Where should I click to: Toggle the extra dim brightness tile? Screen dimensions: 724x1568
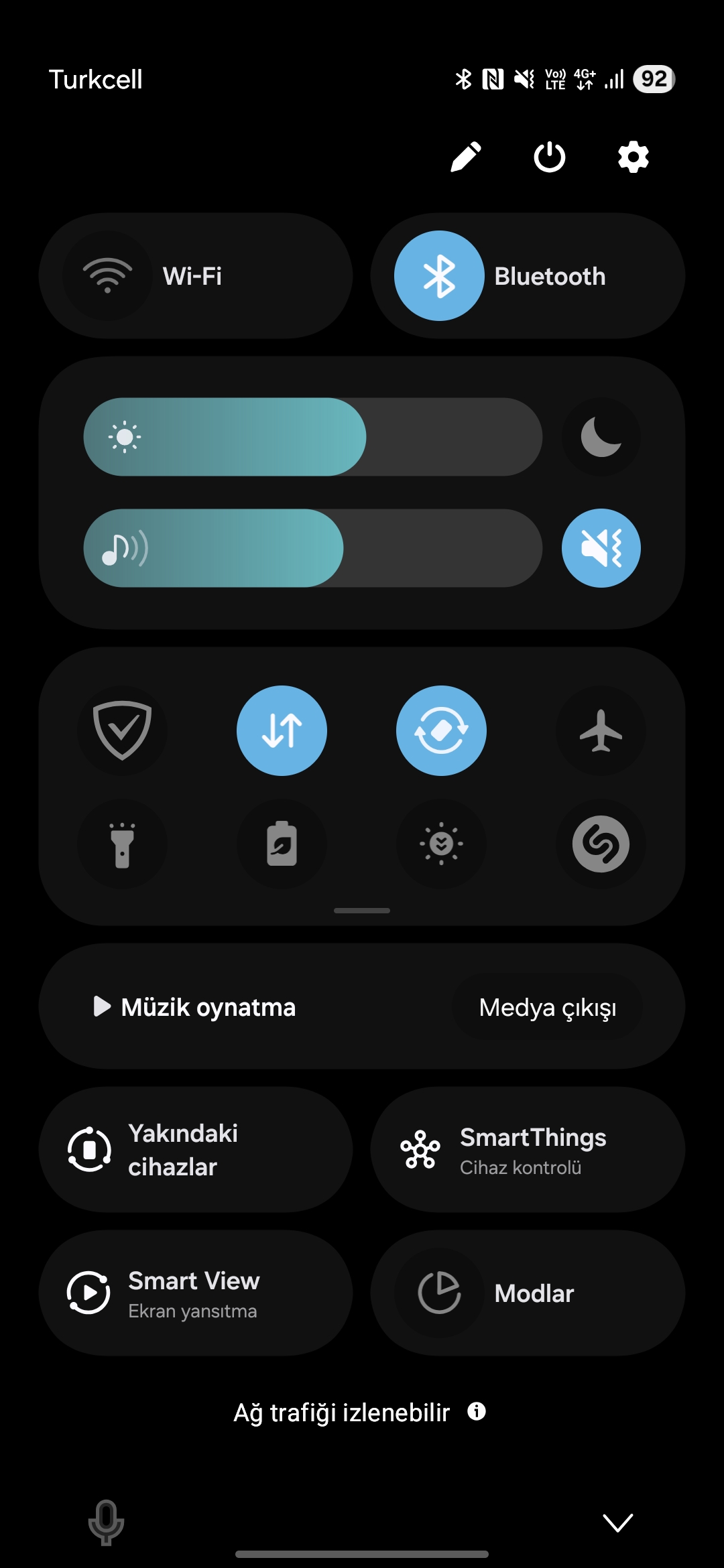point(441,844)
